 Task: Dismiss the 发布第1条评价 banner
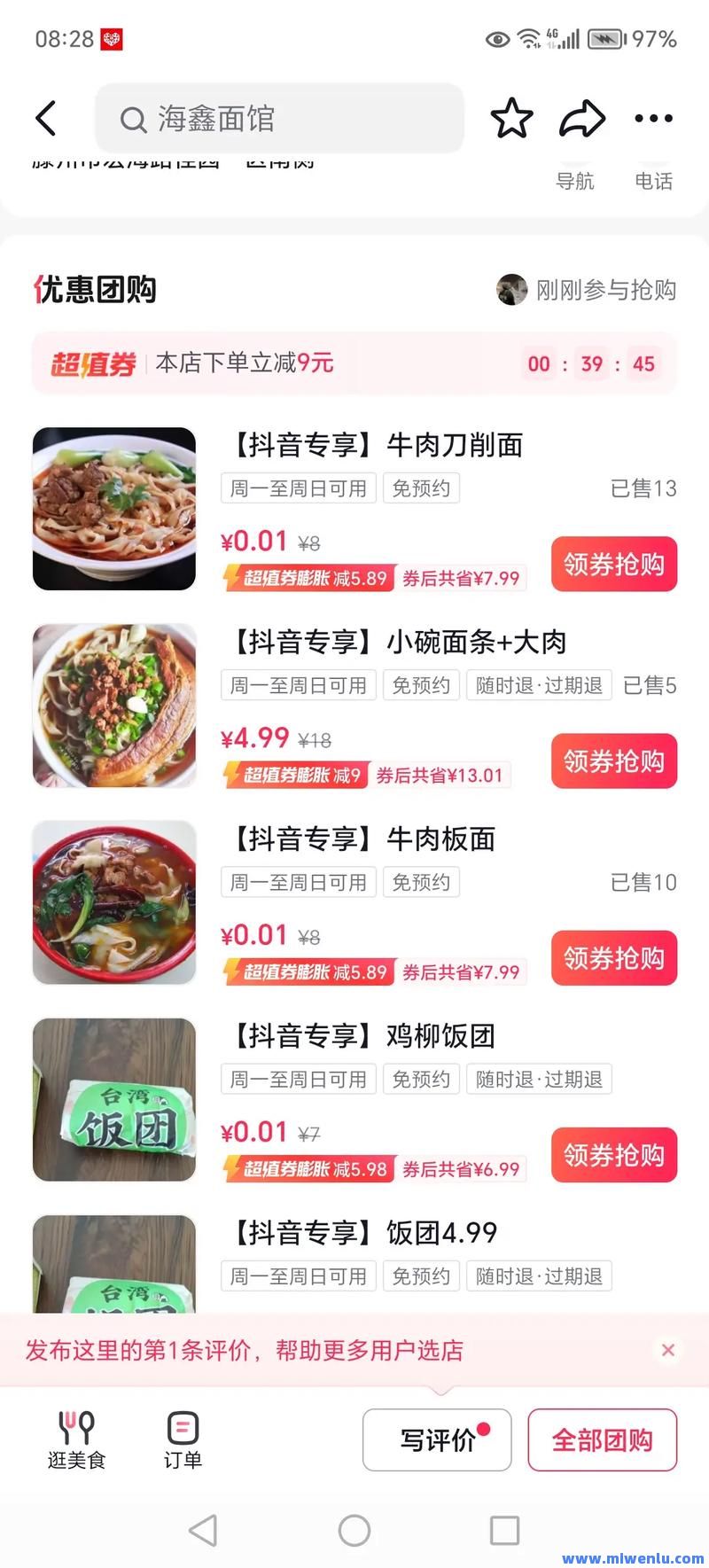(668, 1349)
